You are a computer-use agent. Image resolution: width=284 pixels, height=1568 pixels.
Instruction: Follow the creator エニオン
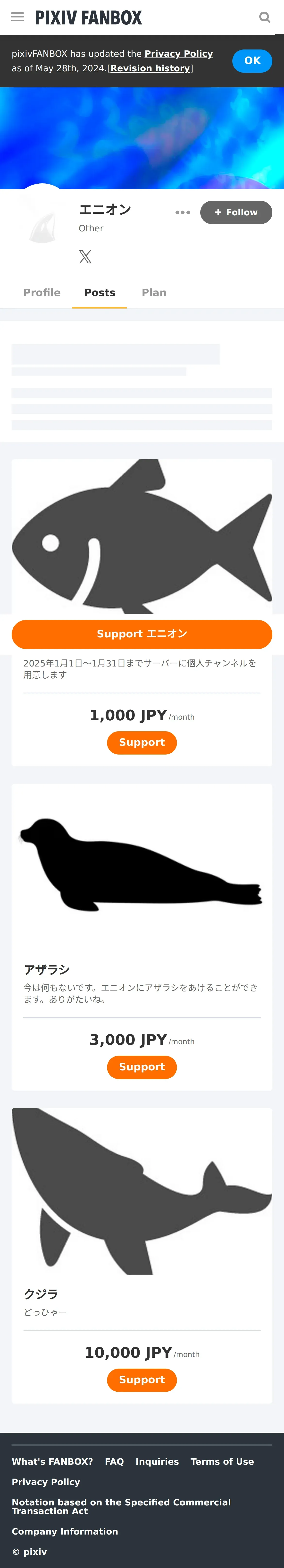click(x=236, y=212)
